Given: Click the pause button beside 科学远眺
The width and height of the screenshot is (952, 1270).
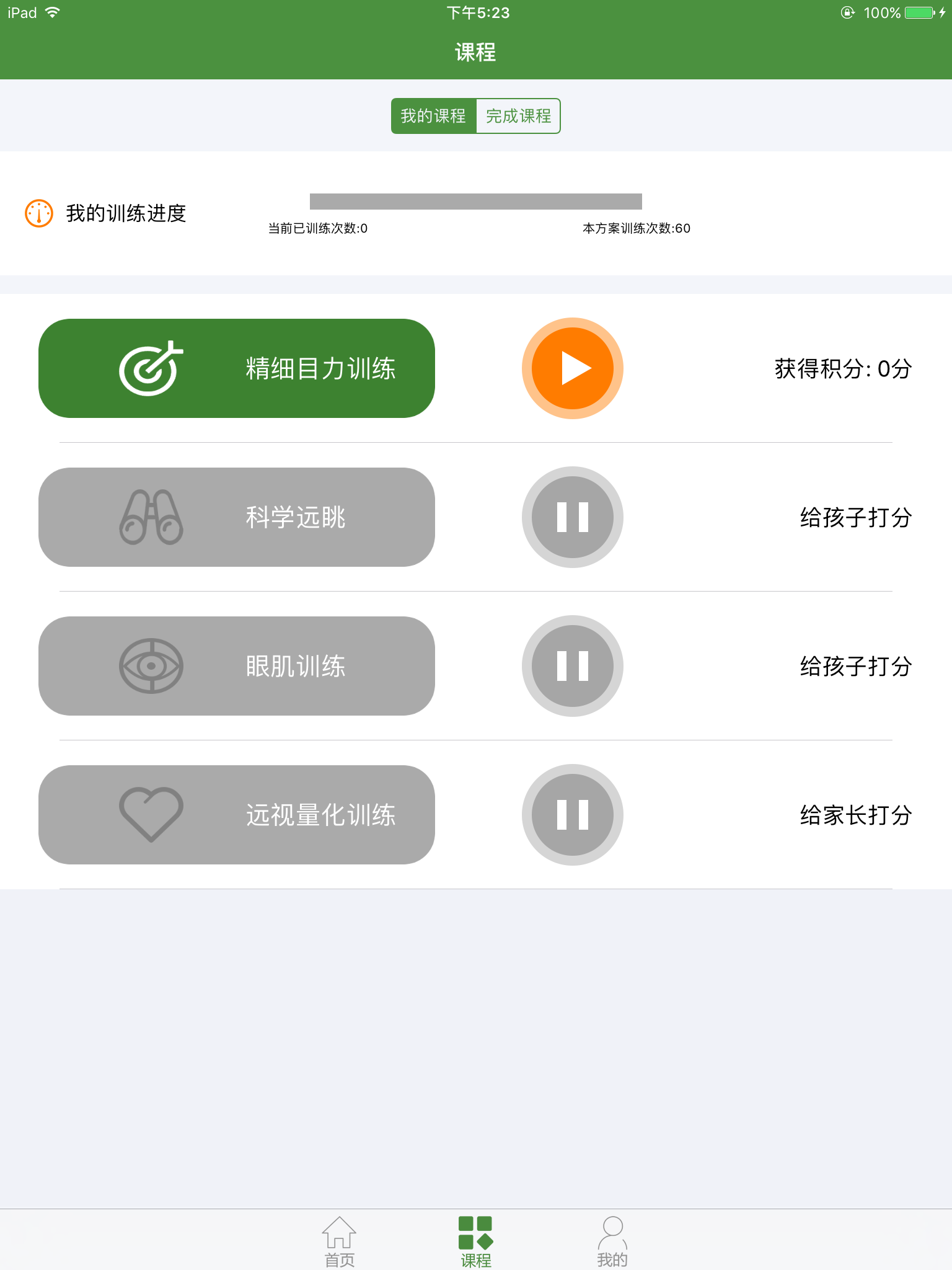Looking at the screenshot, I should point(572,517).
